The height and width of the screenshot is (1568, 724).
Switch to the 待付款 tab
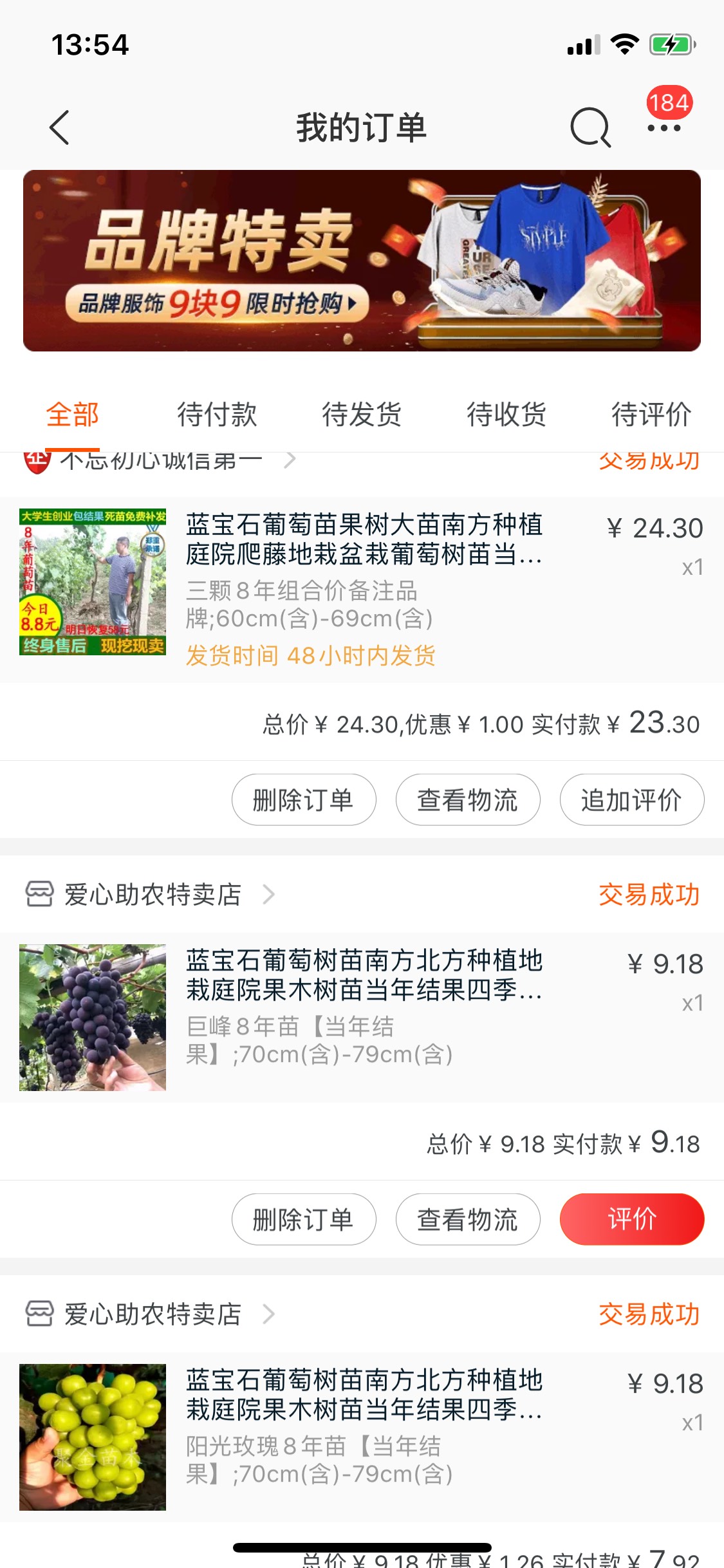click(x=217, y=414)
